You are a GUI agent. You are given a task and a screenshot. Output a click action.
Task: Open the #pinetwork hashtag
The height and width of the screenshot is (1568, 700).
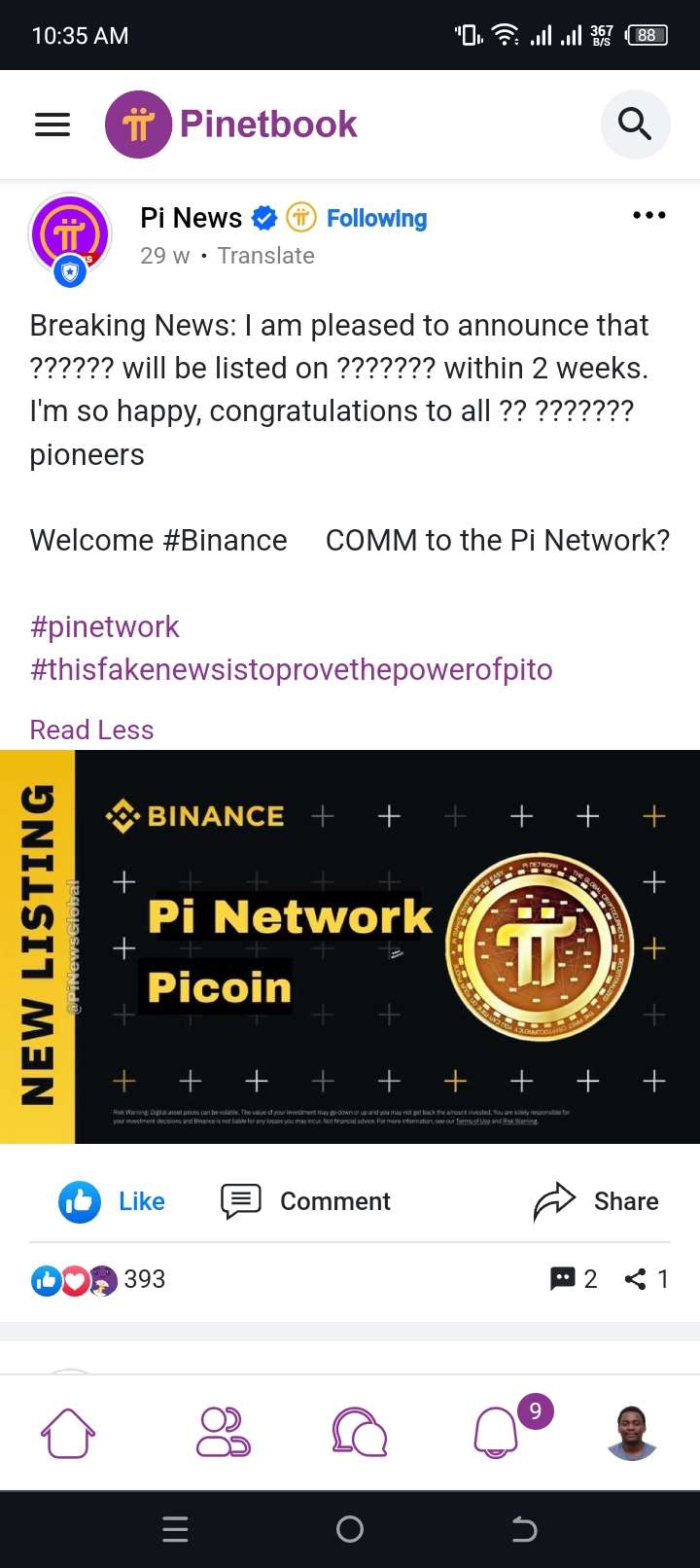point(105,626)
